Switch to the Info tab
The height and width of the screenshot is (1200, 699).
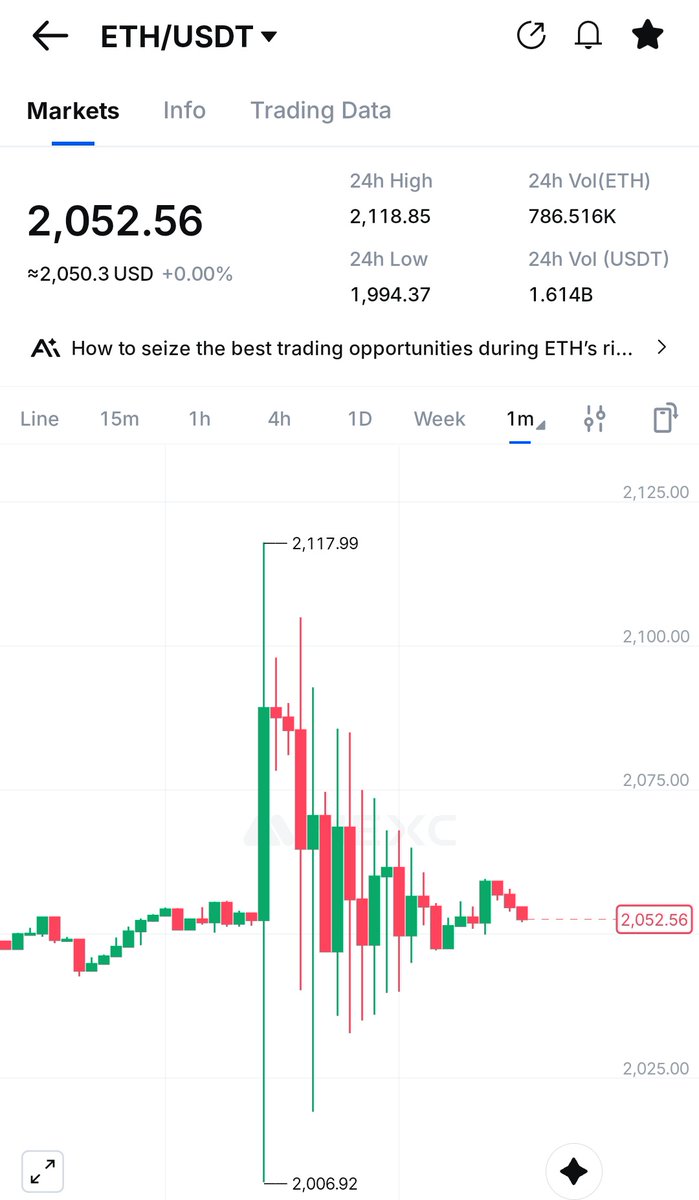tap(184, 110)
